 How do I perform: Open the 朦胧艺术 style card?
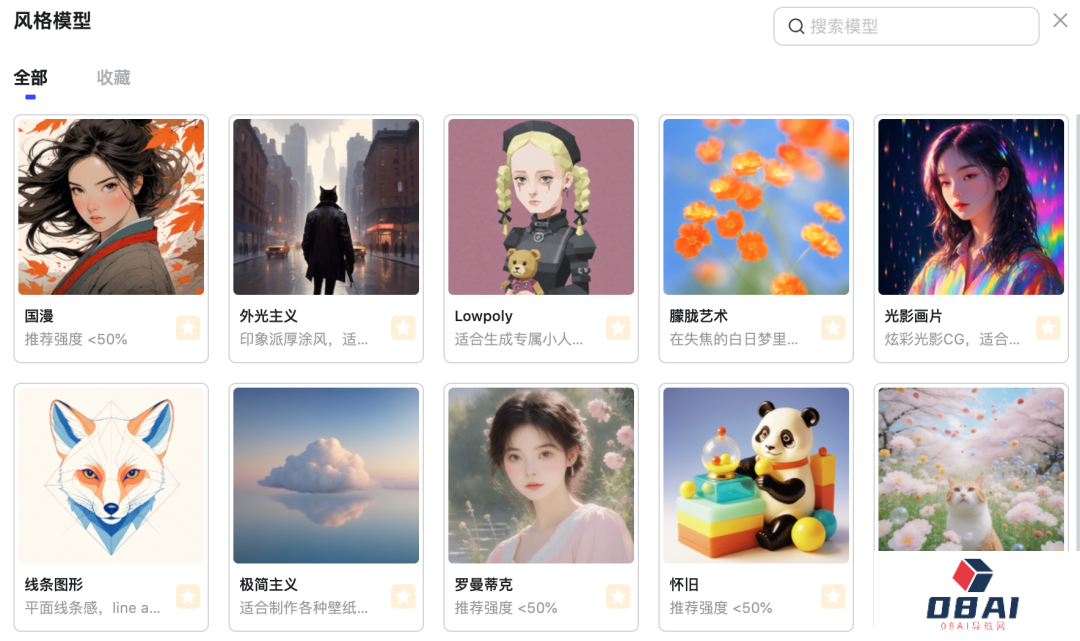click(x=756, y=207)
